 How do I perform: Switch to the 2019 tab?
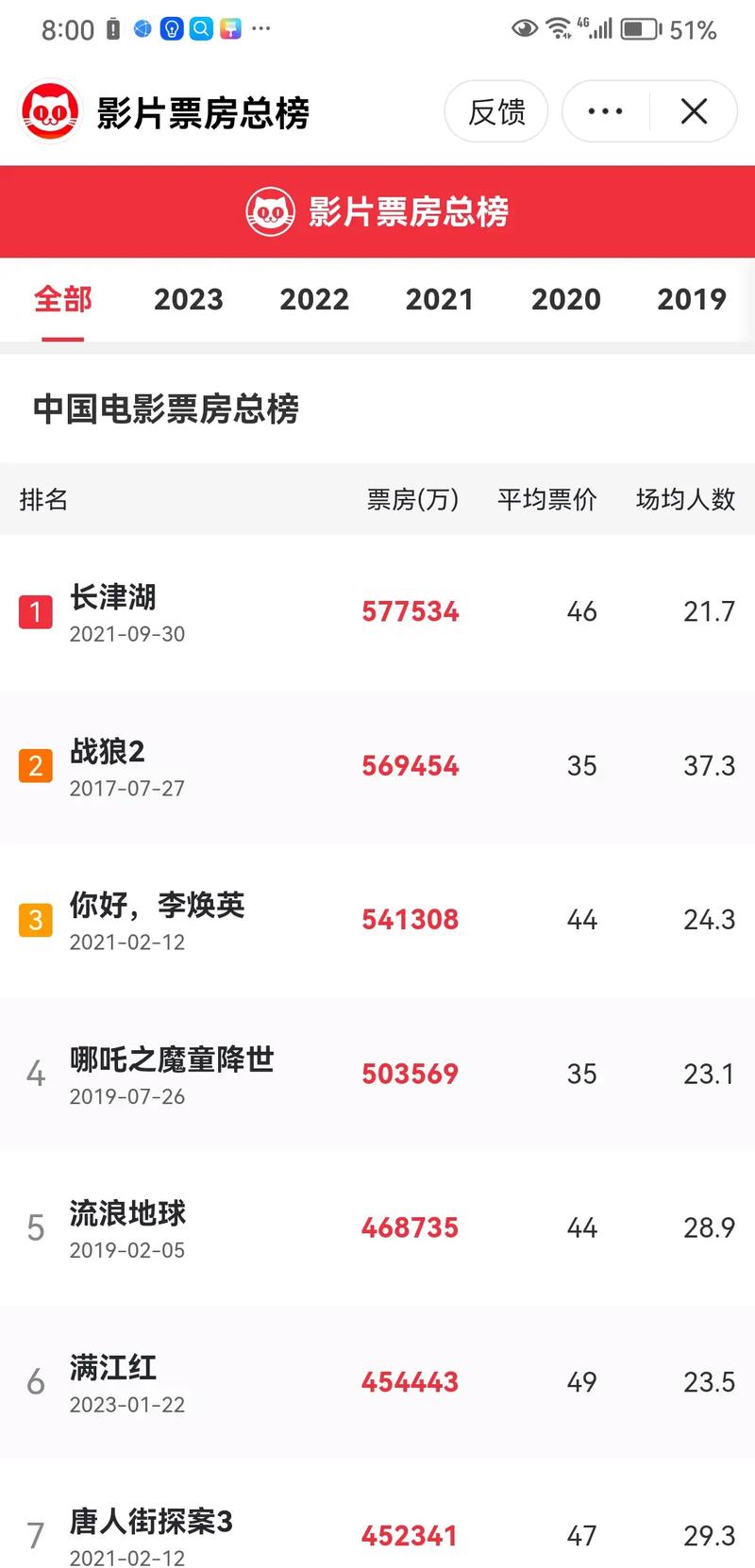point(692,299)
